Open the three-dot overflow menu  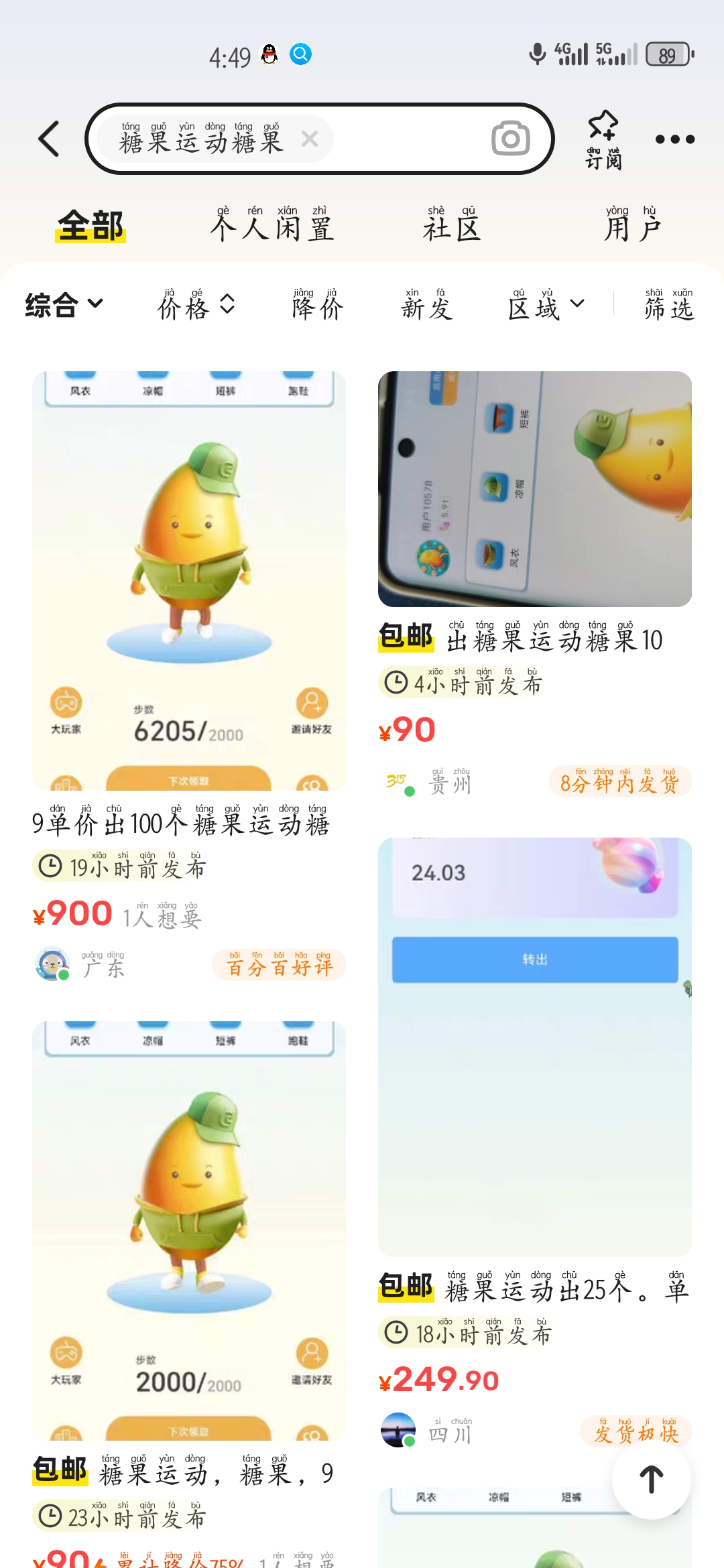(x=674, y=139)
